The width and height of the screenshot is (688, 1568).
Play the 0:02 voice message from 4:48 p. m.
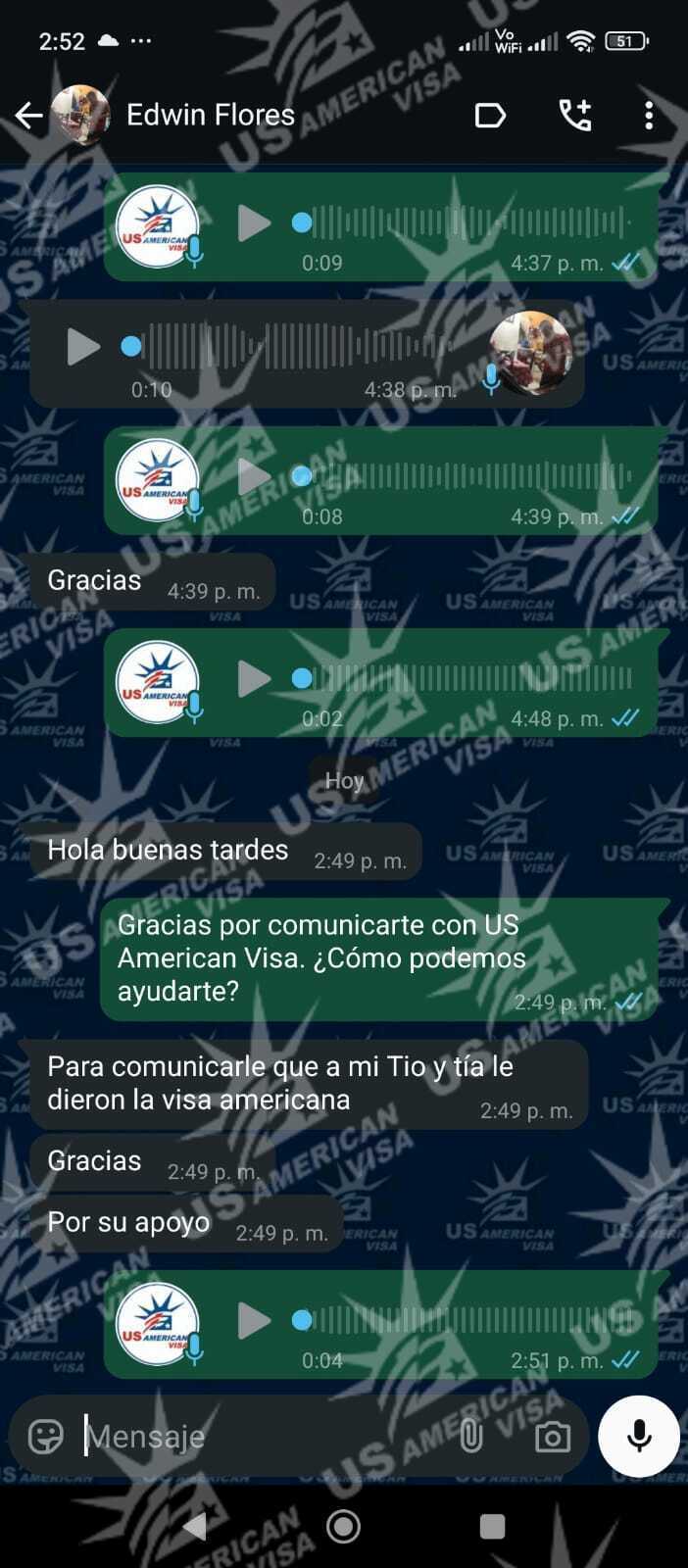pos(254,678)
